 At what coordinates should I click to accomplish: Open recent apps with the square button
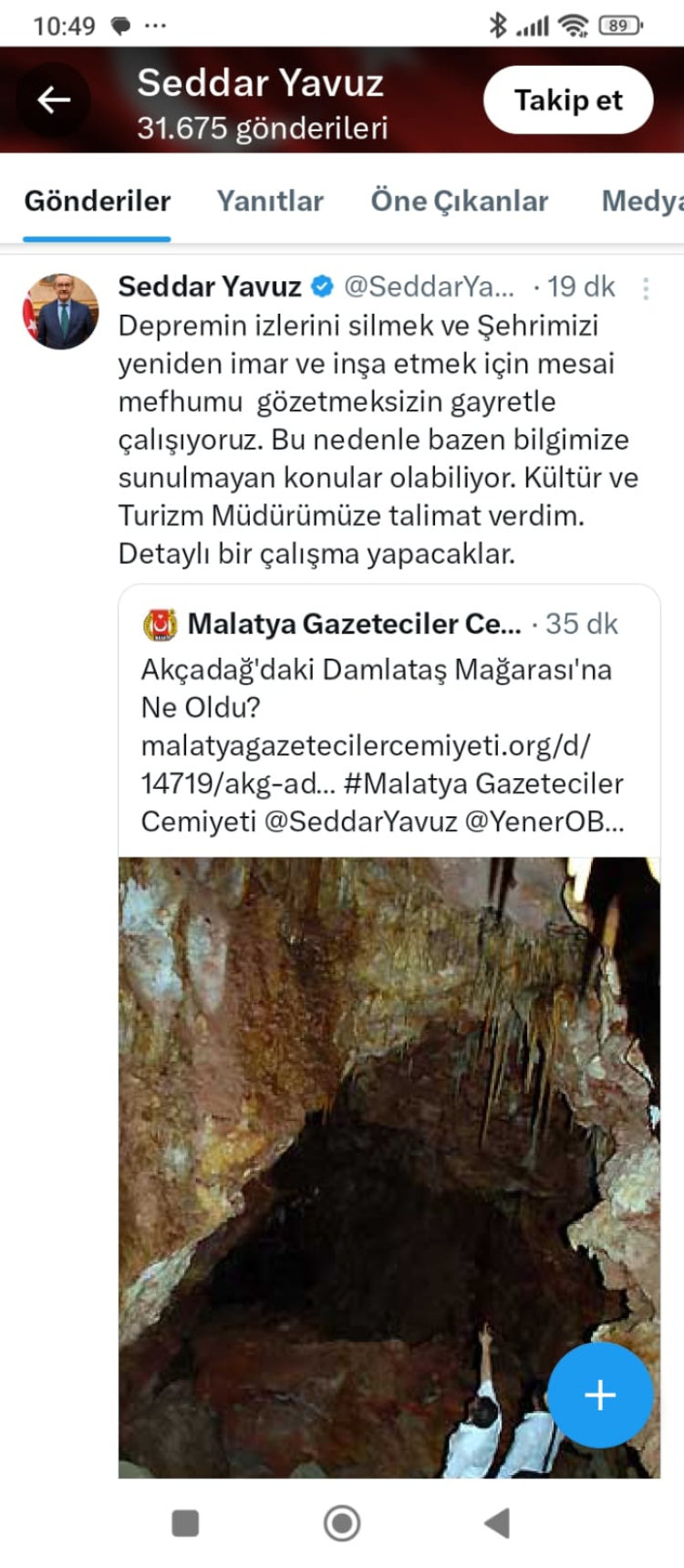click(x=185, y=1522)
